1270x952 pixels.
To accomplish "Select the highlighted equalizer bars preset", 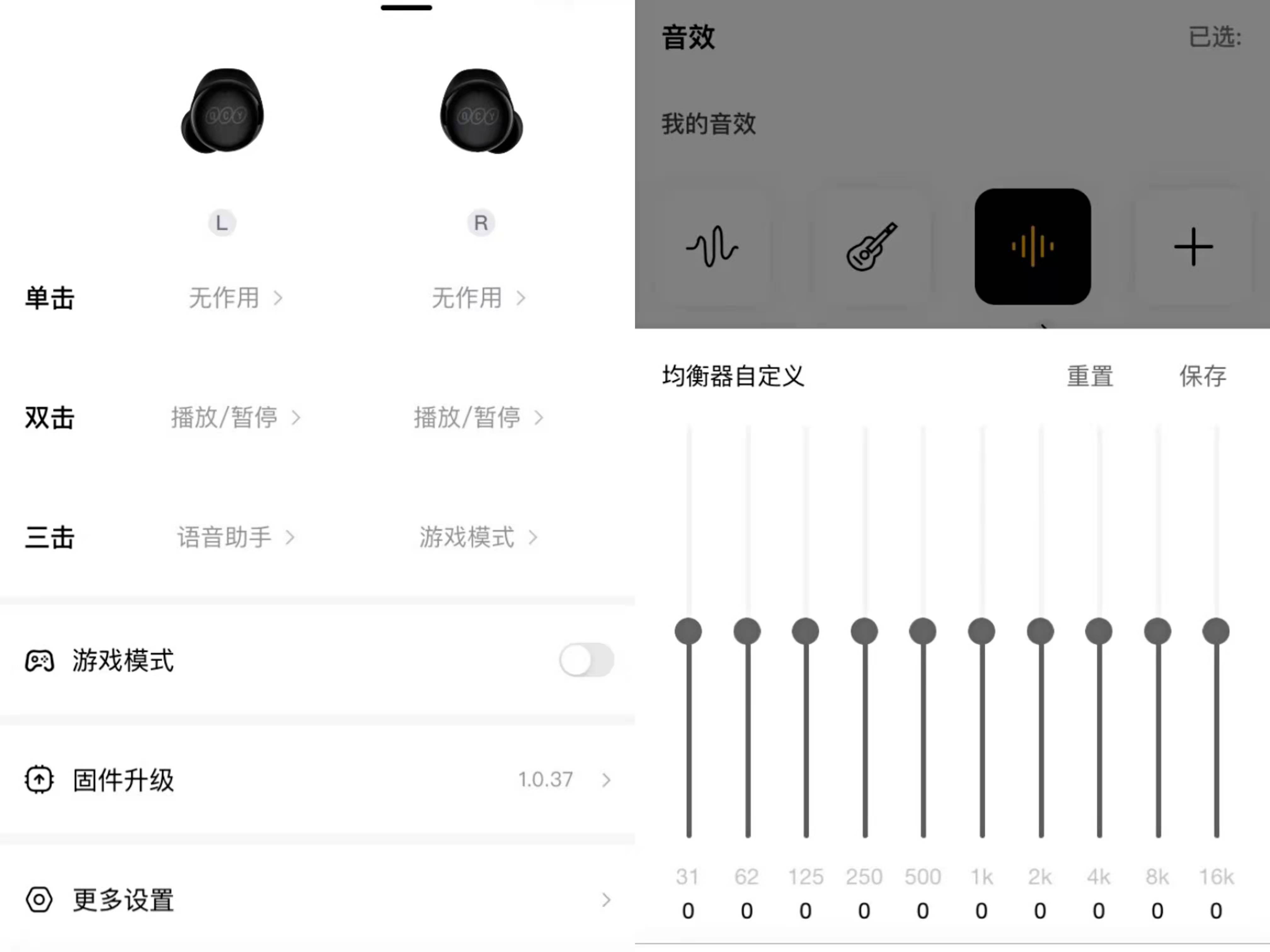I will click(1032, 247).
